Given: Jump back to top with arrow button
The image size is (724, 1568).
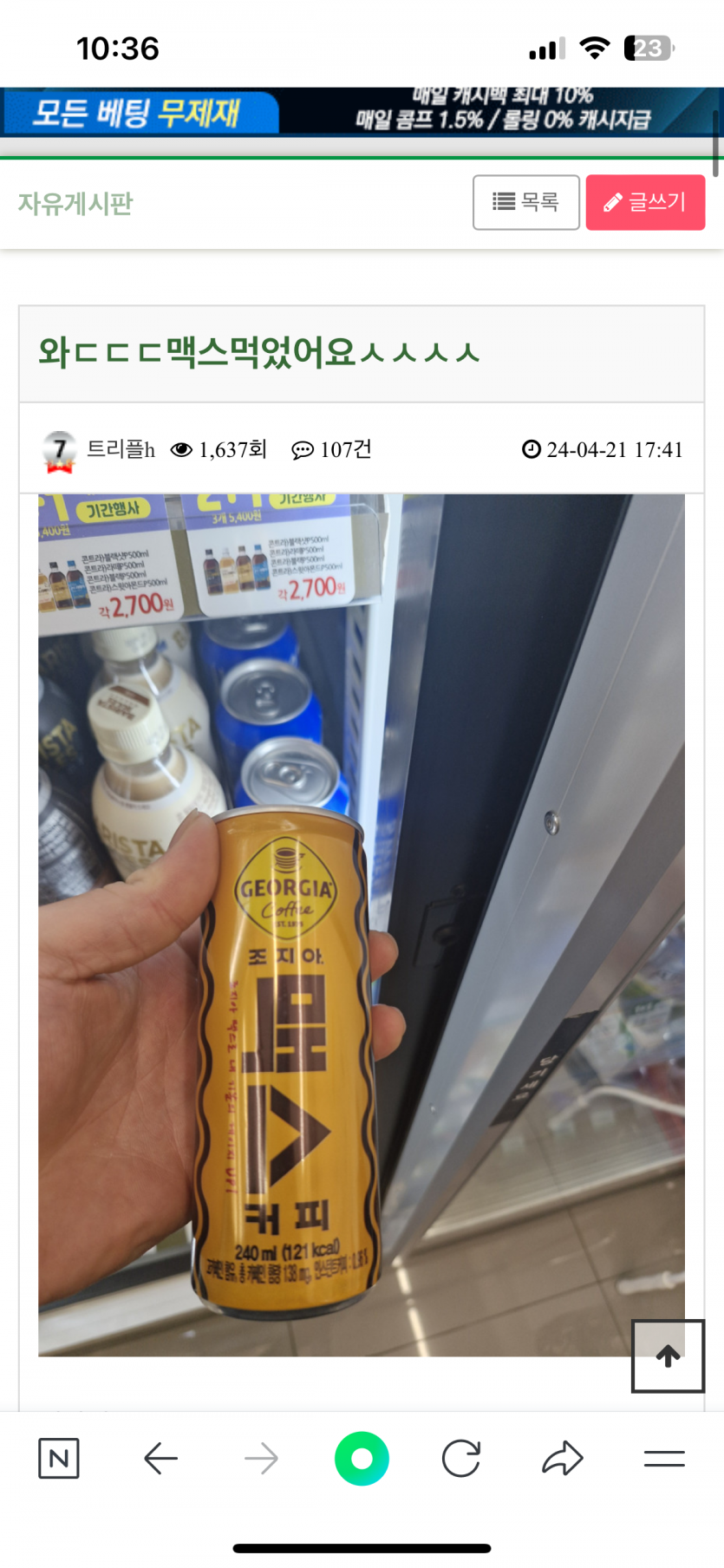Looking at the screenshot, I should coord(667,1356).
